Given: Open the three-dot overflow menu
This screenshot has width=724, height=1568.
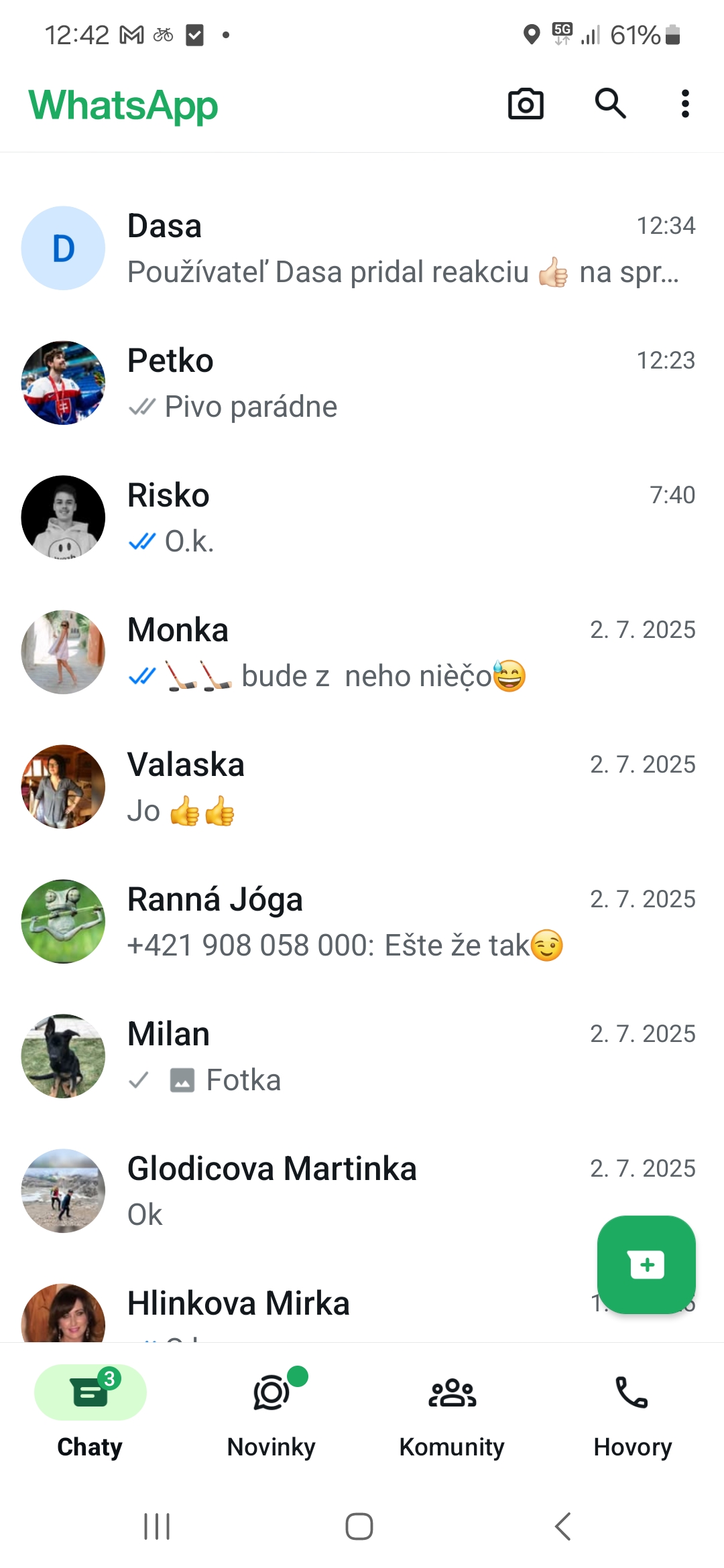Looking at the screenshot, I should pos(684,104).
